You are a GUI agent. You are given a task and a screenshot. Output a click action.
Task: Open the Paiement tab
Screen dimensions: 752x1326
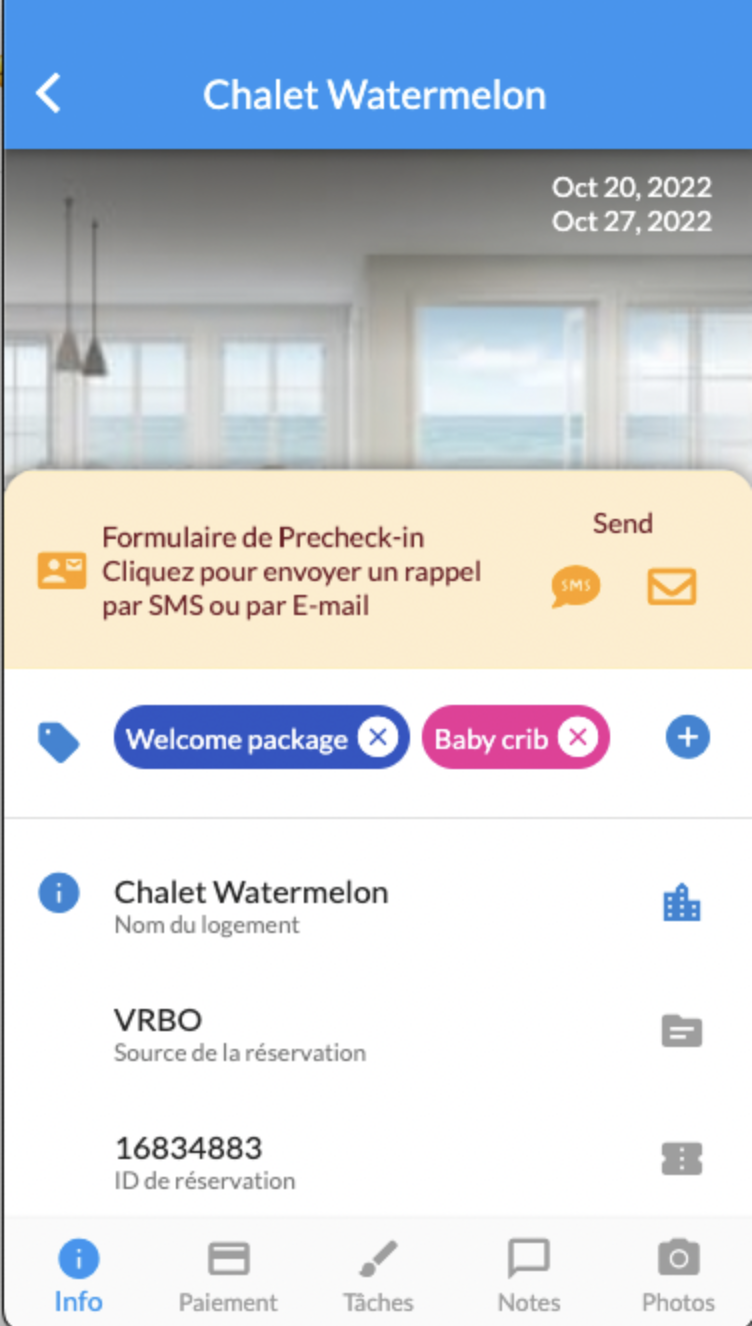[x=228, y=1275]
